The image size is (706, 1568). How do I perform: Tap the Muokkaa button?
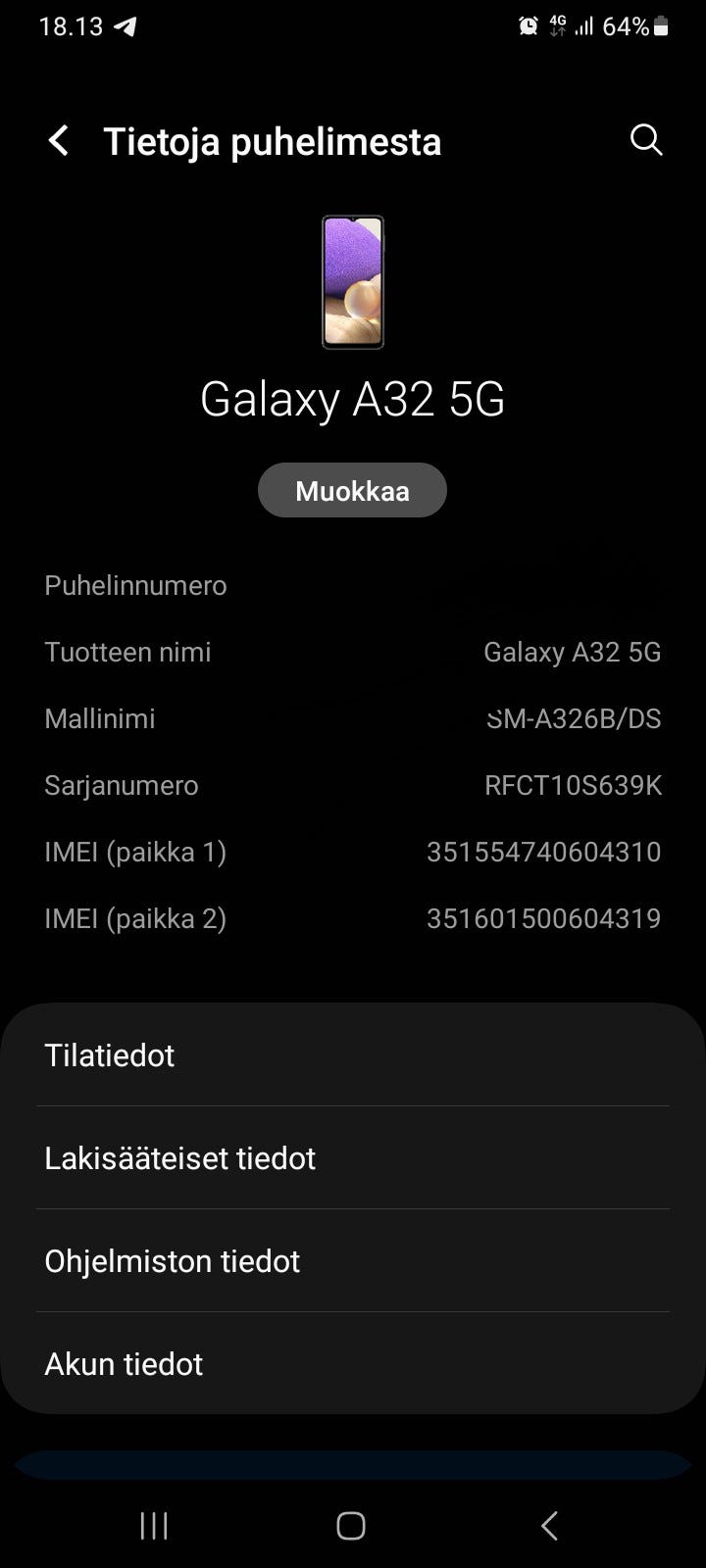(x=352, y=490)
